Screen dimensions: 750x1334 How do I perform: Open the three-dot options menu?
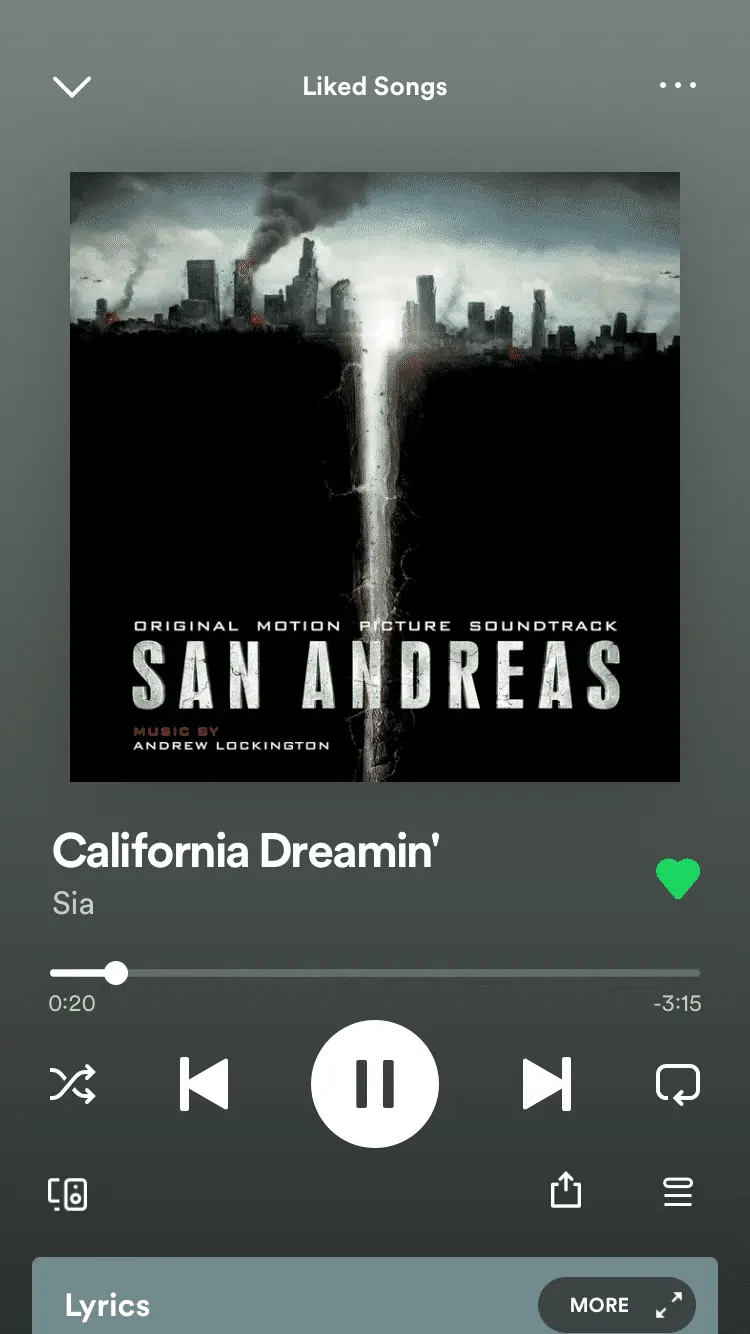click(x=677, y=86)
